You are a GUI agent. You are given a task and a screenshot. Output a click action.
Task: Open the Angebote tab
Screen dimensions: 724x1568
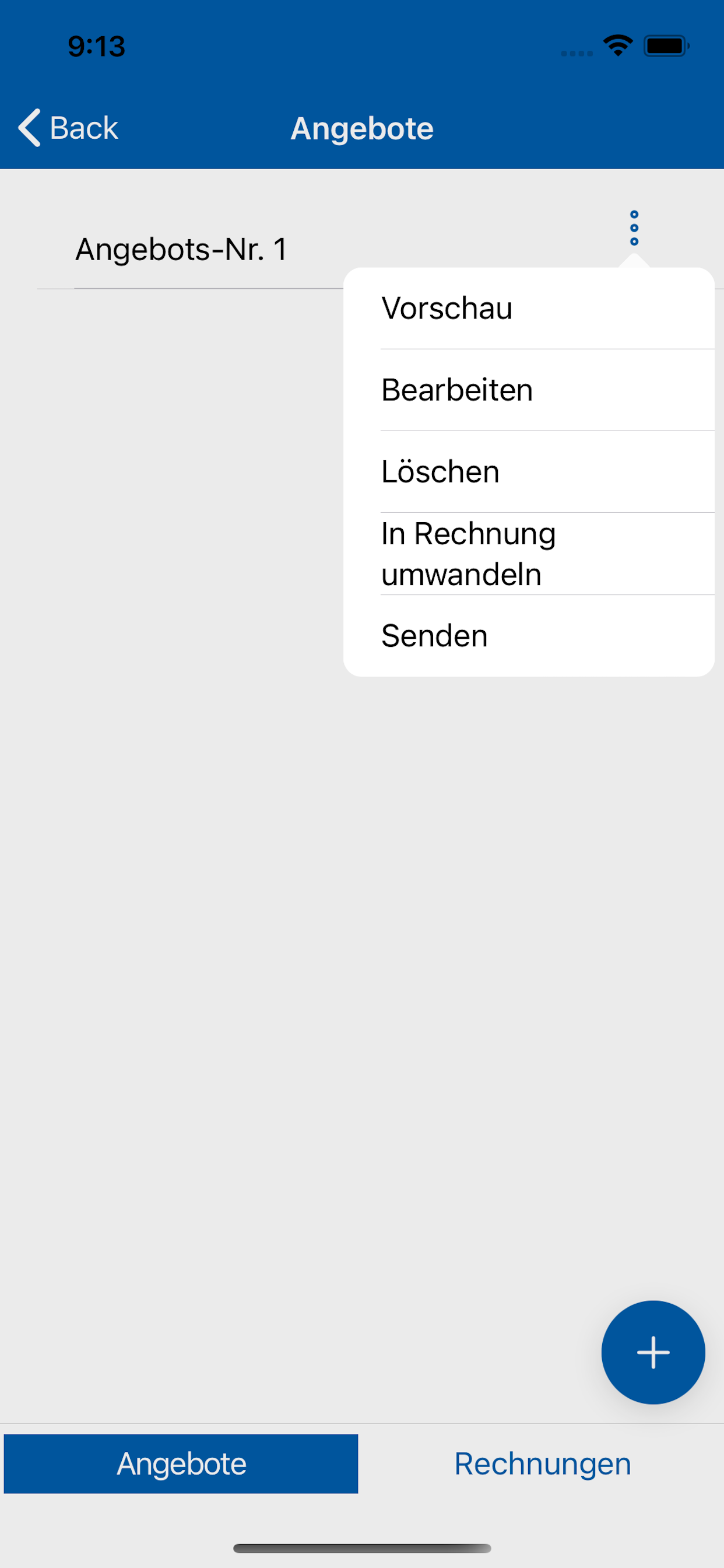point(181,1464)
